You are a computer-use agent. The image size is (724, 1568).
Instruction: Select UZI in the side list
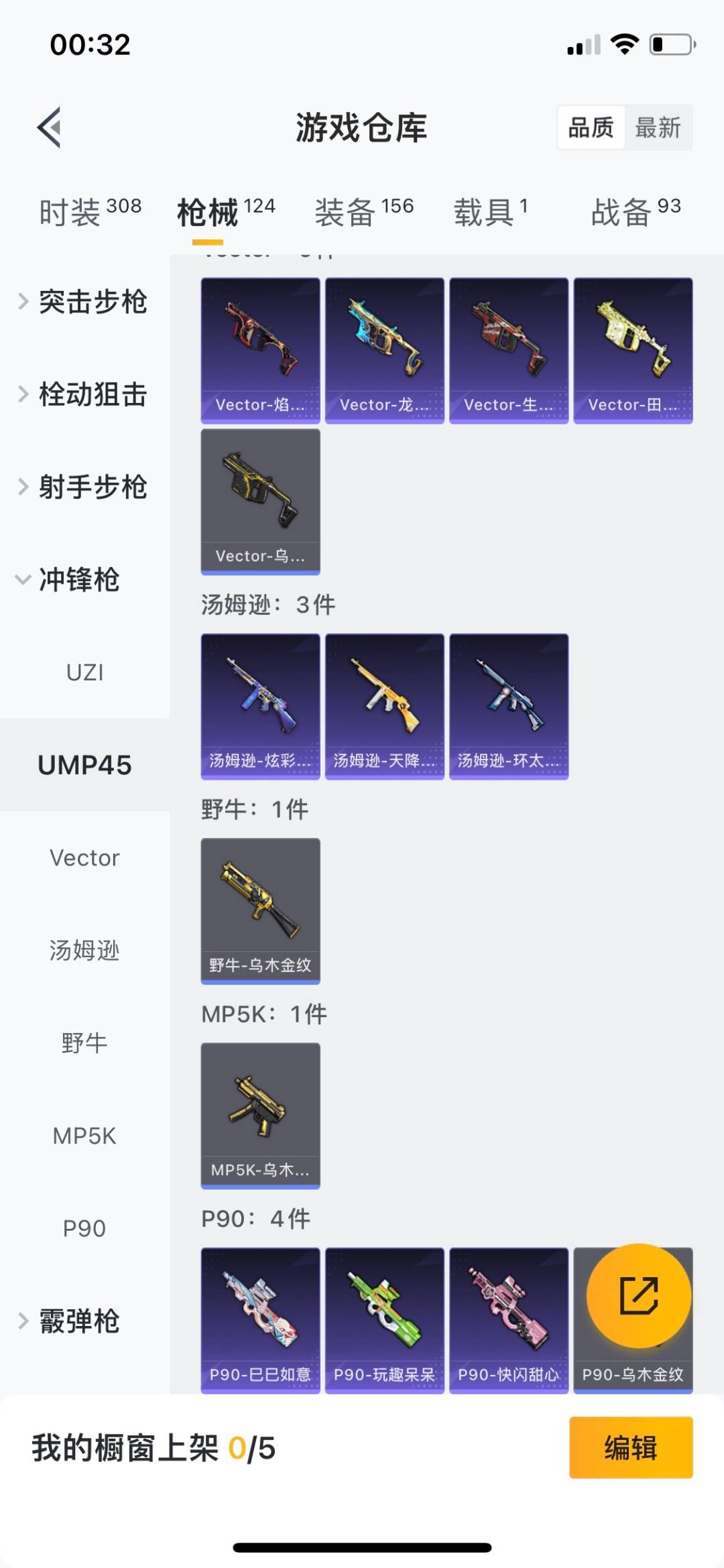[84, 672]
